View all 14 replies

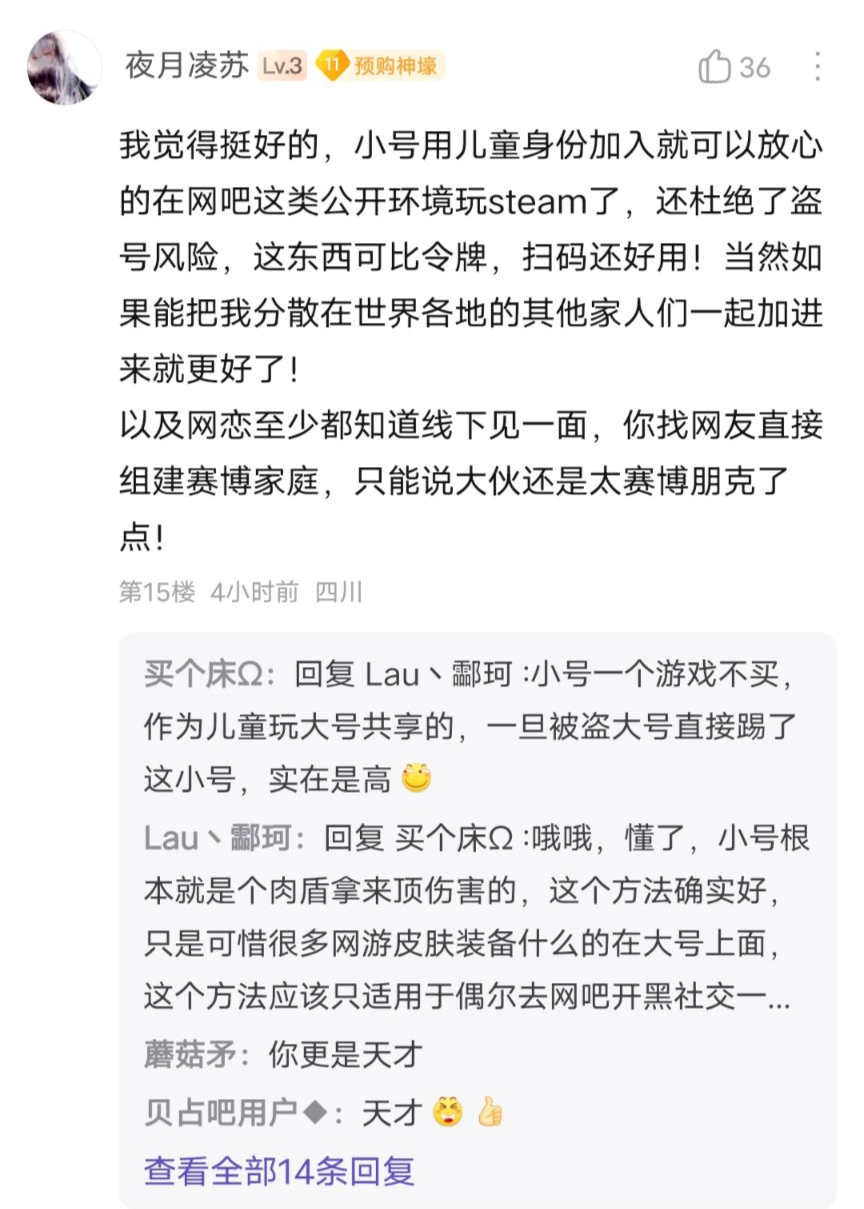point(279,1169)
